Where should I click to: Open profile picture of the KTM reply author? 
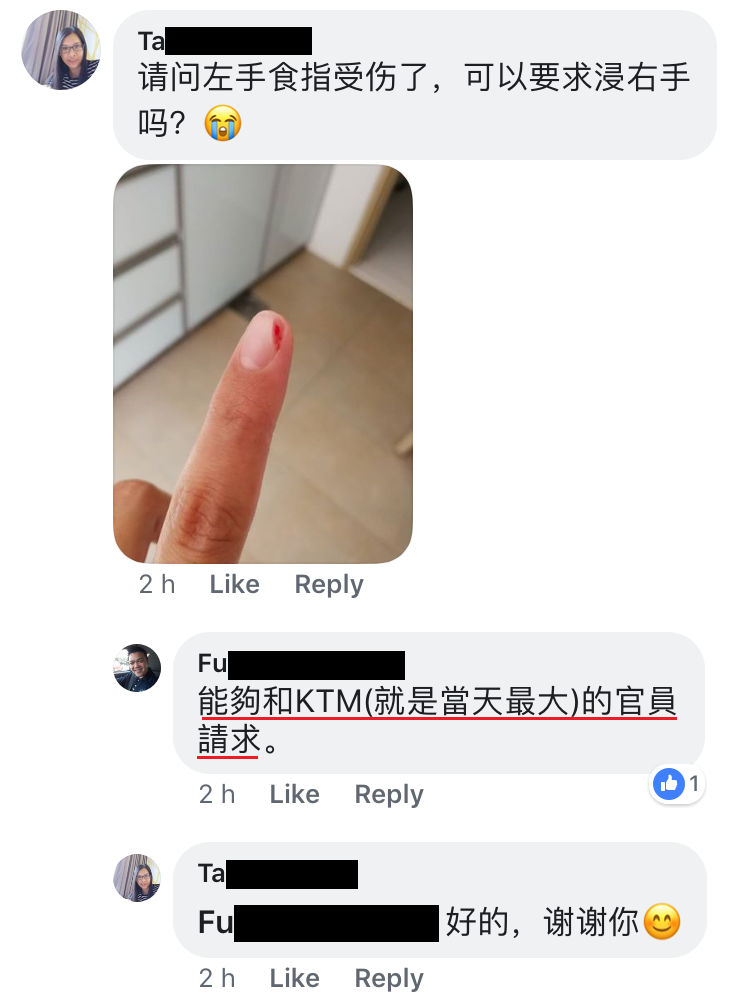[137, 668]
